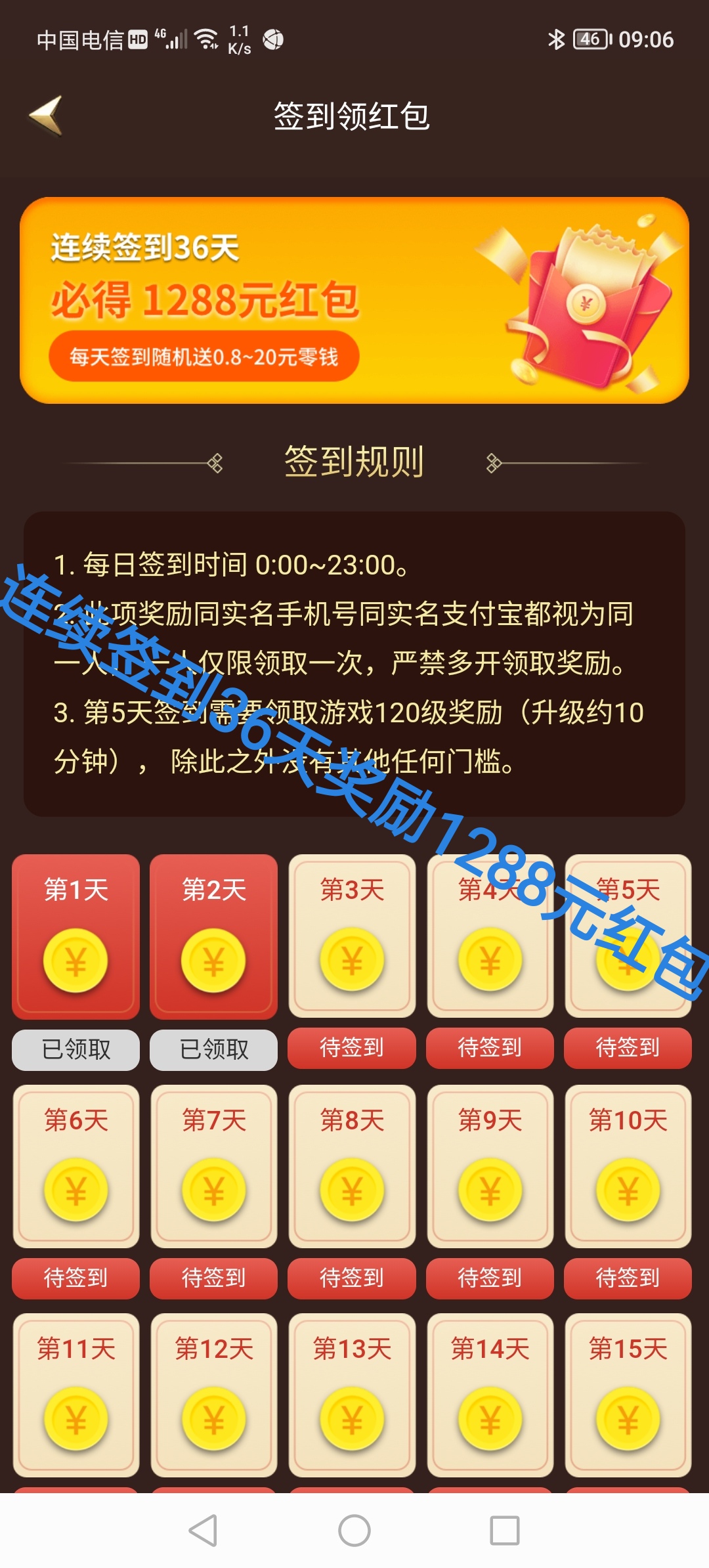Screen dimensions: 709x1568
Task: Open the system recent apps view
Action: tap(505, 1531)
